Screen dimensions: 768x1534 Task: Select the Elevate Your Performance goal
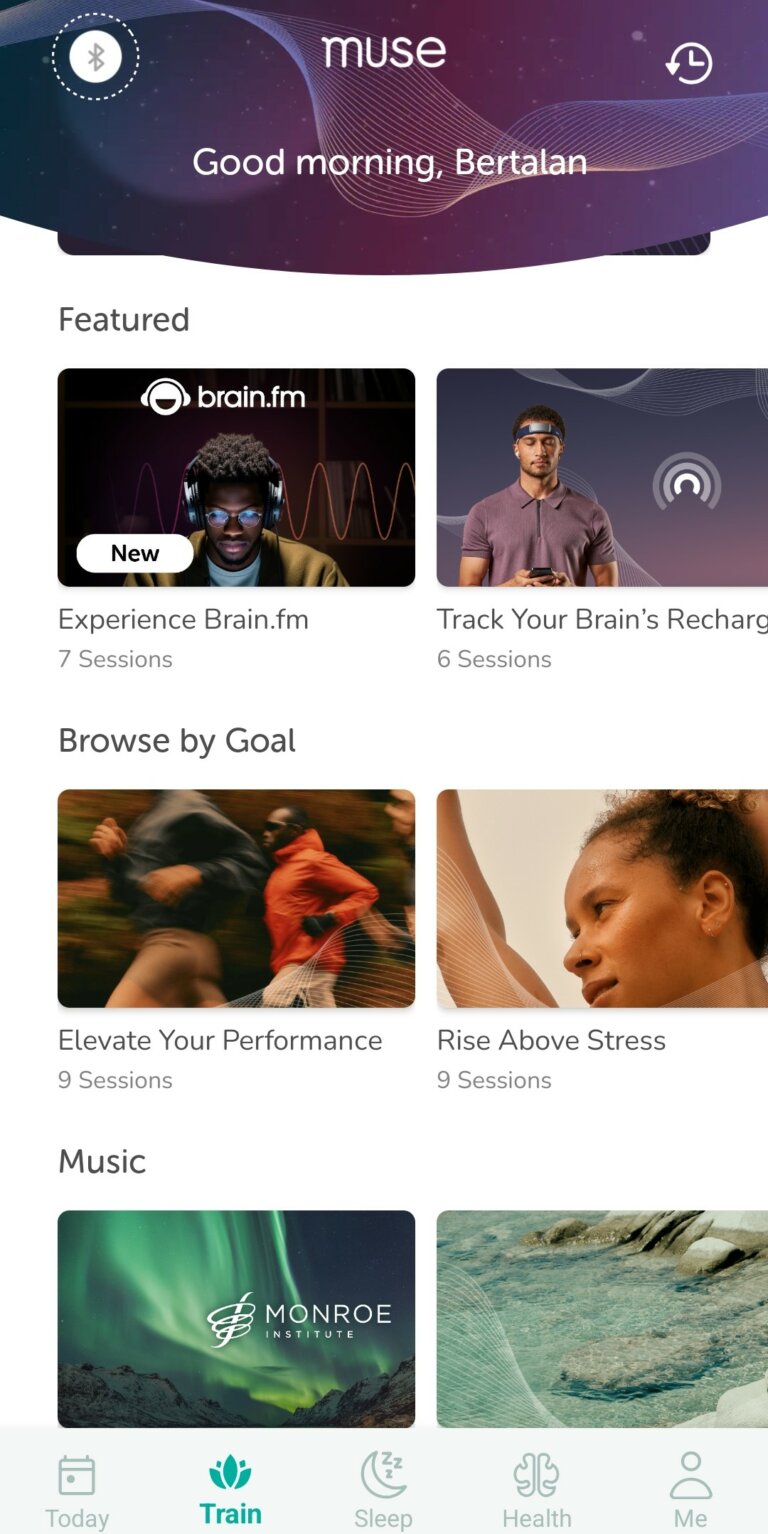[236, 898]
